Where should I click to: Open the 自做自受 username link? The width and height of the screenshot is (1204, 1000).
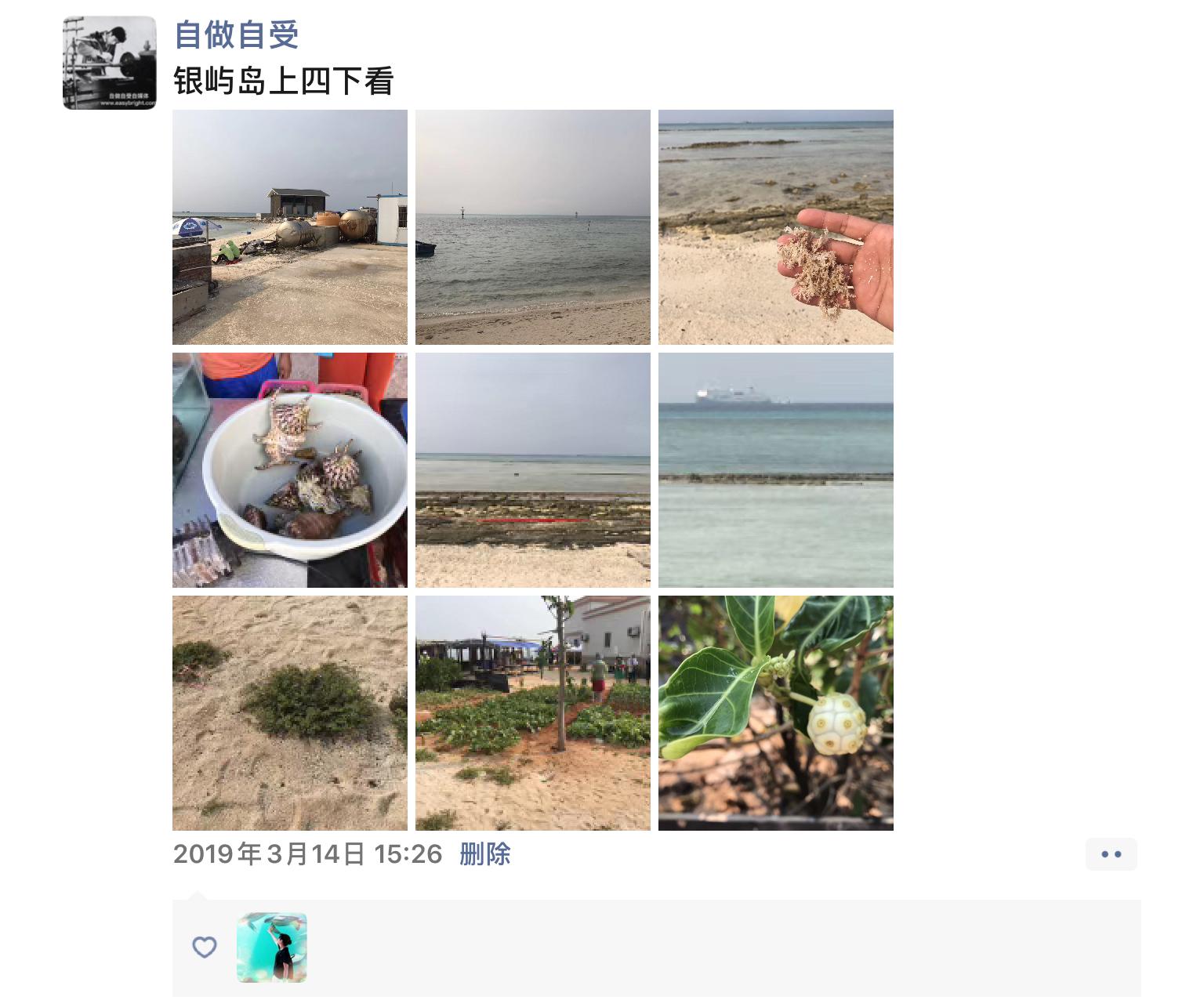pyautogui.click(x=236, y=34)
